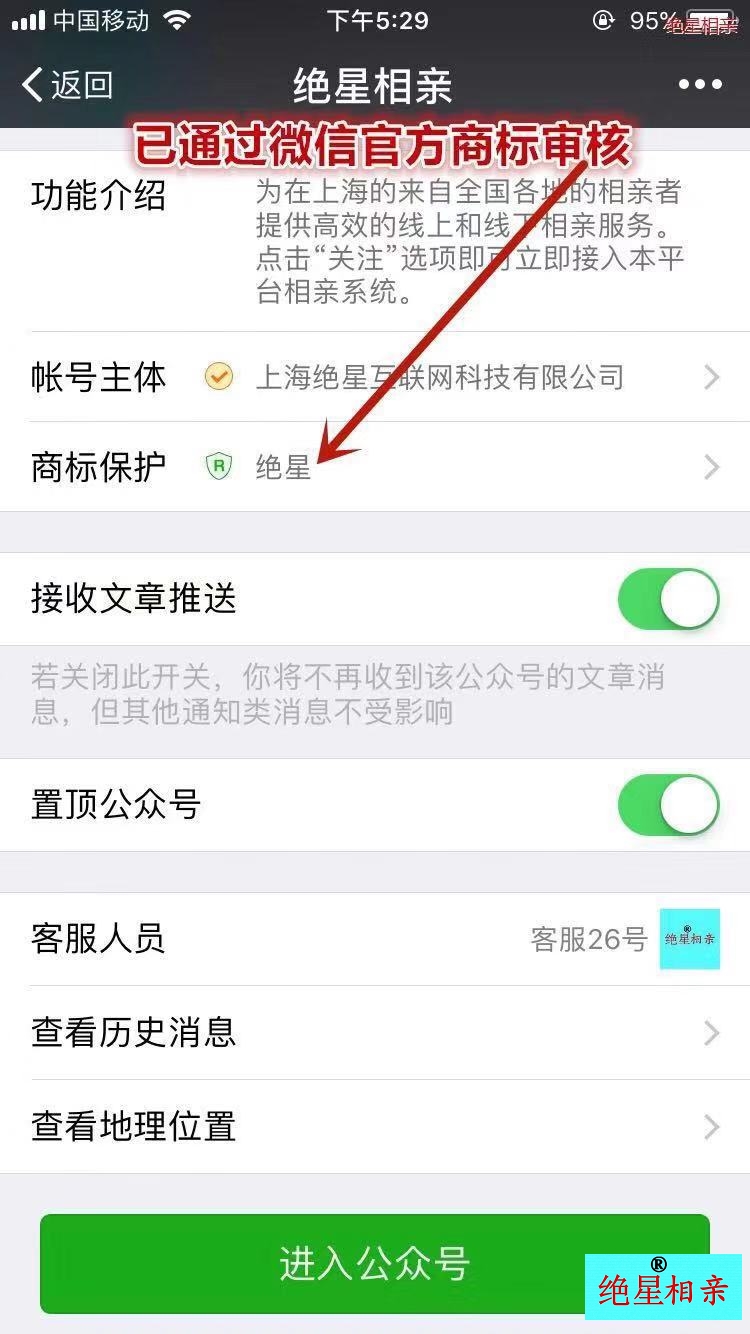Screen dimensions: 750x1334
Task: Open the three-dot overflow menu
Action: (x=700, y=85)
